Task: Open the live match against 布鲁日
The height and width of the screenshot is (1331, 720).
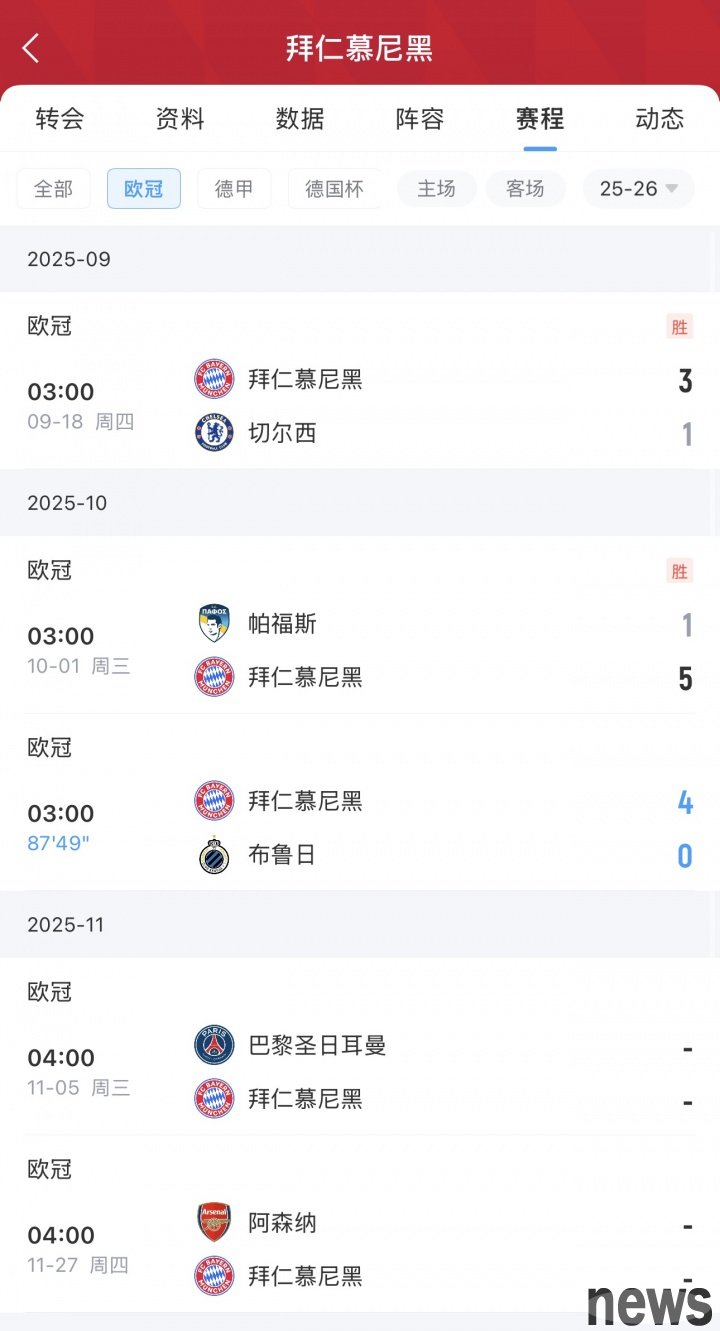Action: click(x=360, y=828)
